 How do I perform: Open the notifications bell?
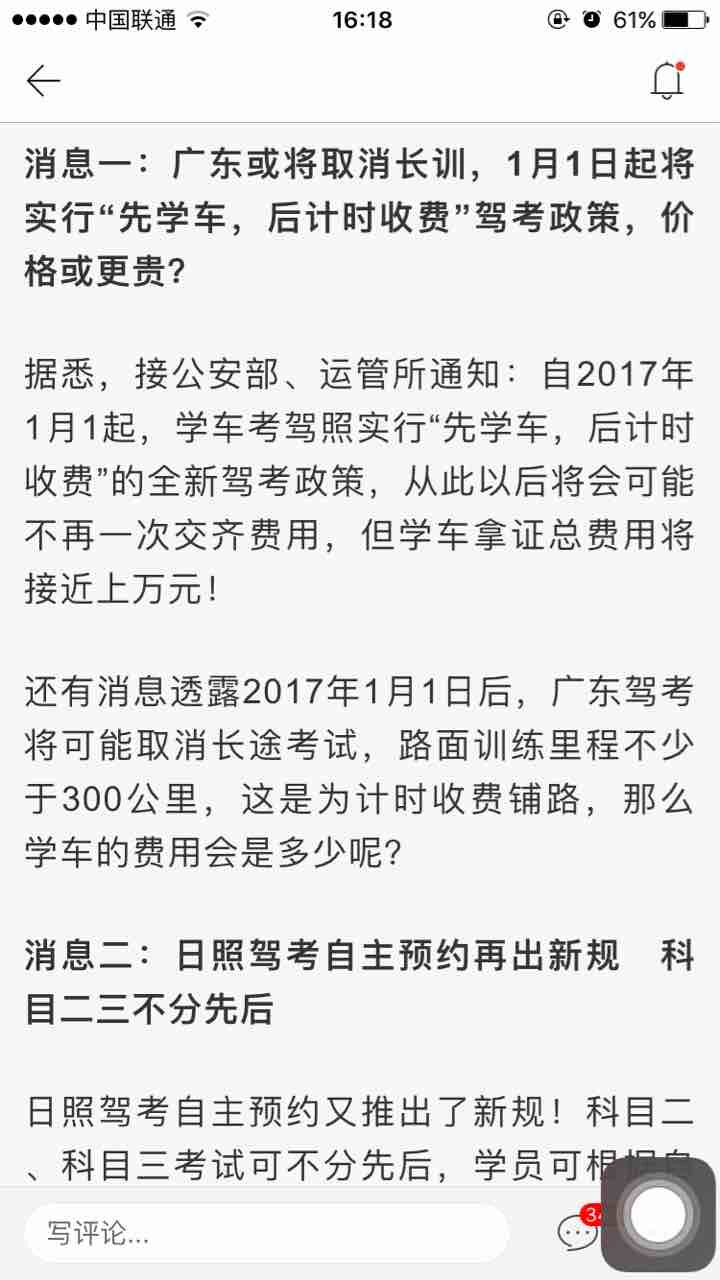[x=667, y=80]
